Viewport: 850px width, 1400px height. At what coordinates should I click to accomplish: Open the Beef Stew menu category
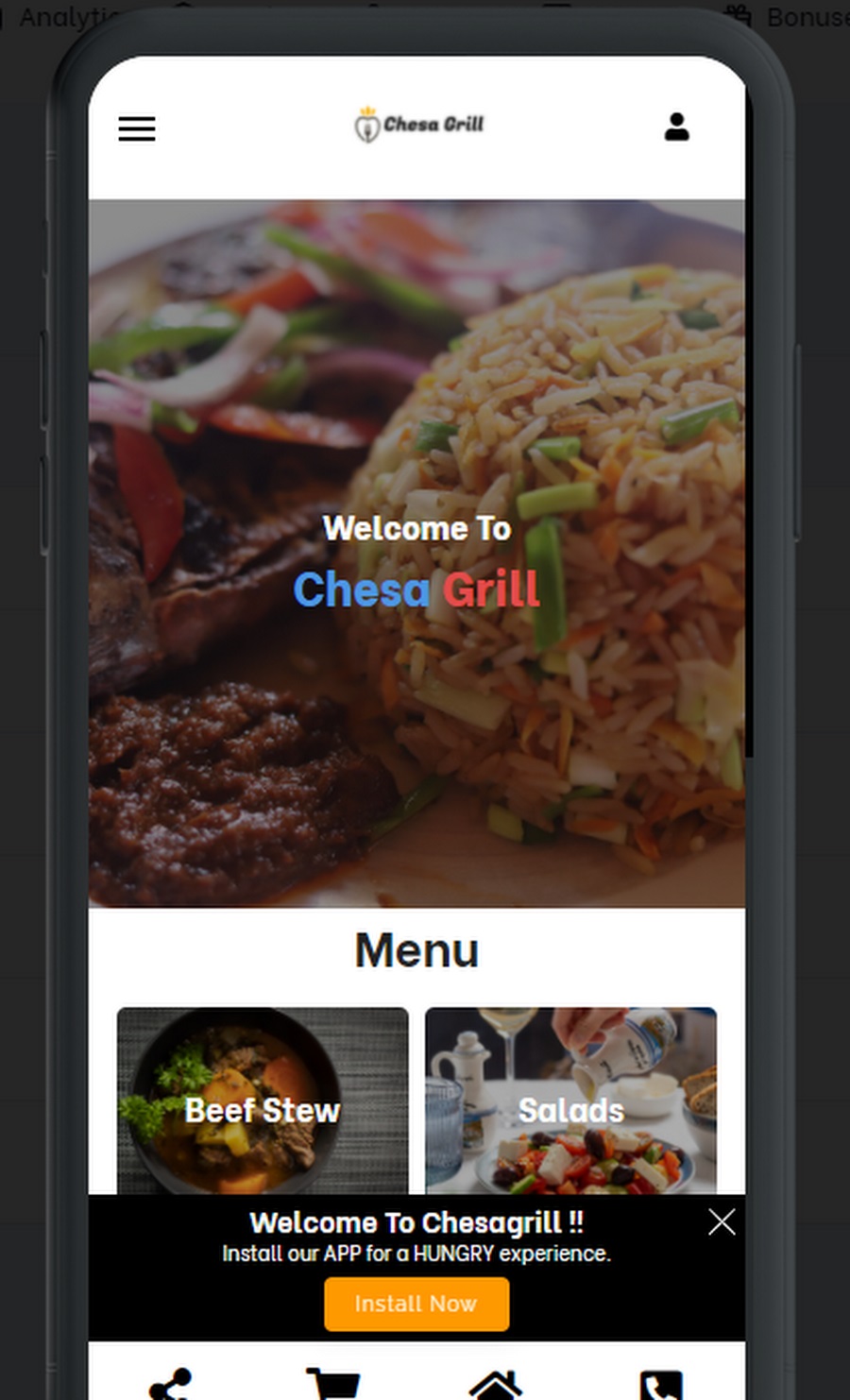263,1101
